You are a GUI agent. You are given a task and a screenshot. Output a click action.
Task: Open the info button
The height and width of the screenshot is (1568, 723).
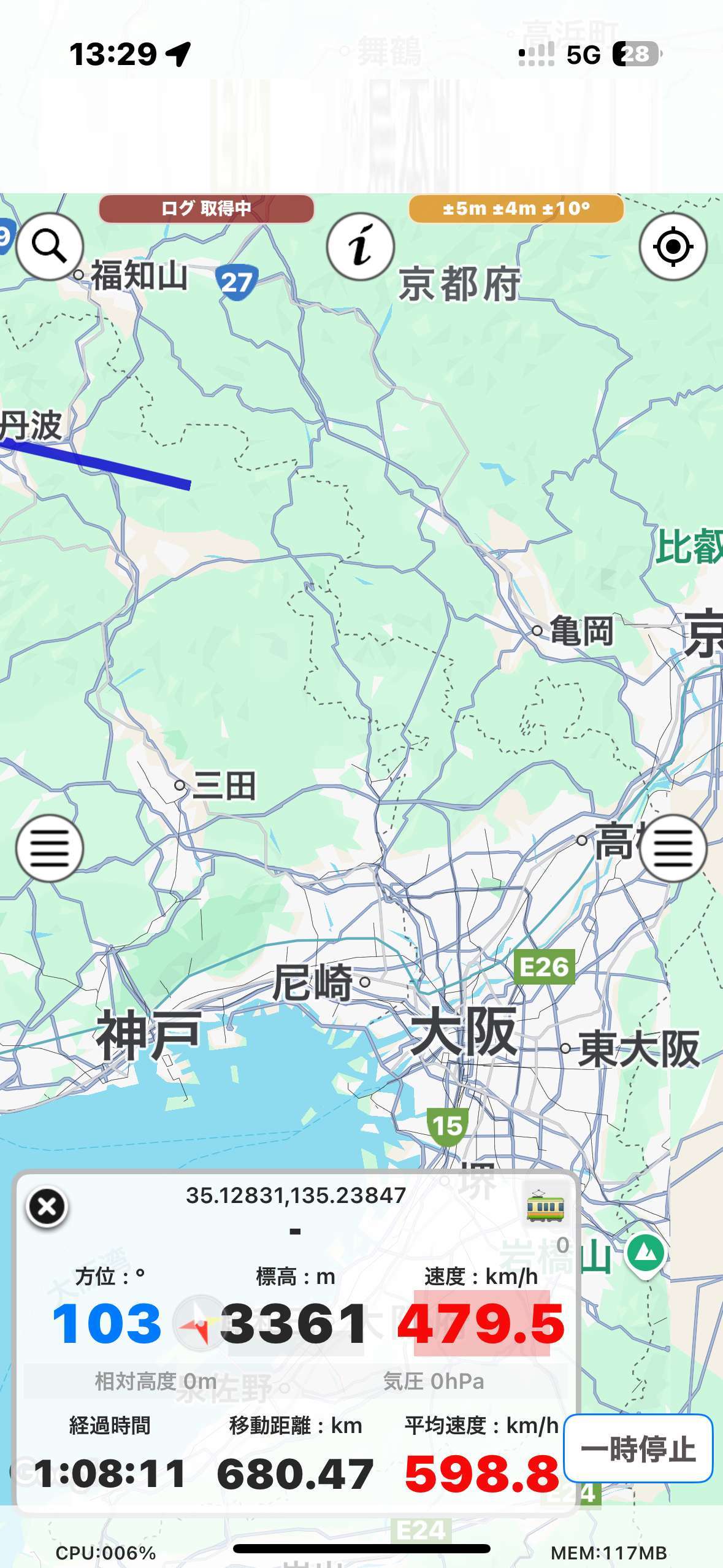(x=361, y=247)
